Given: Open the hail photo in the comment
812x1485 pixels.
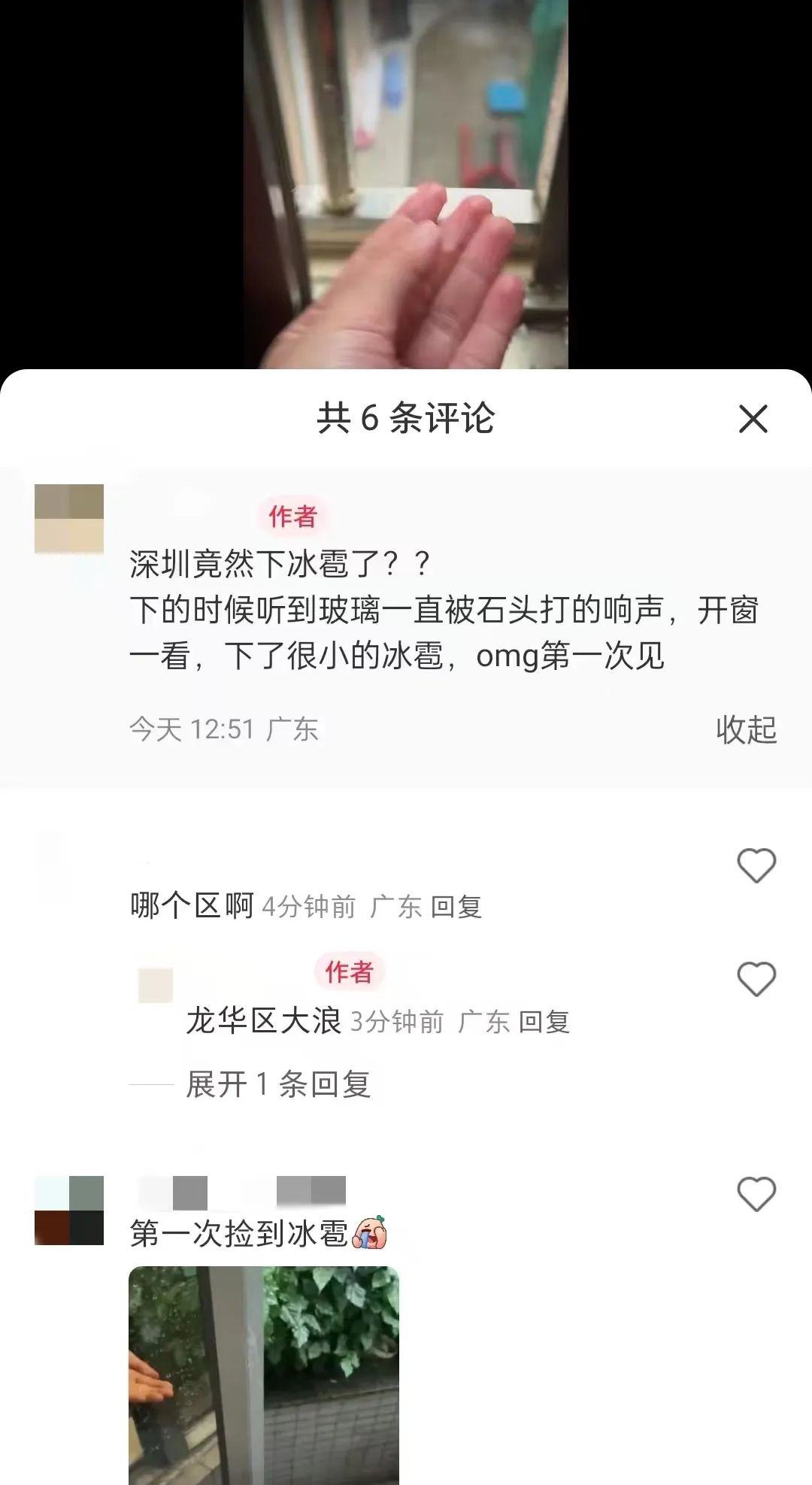Looking at the screenshot, I should pyautogui.click(x=264, y=1375).
